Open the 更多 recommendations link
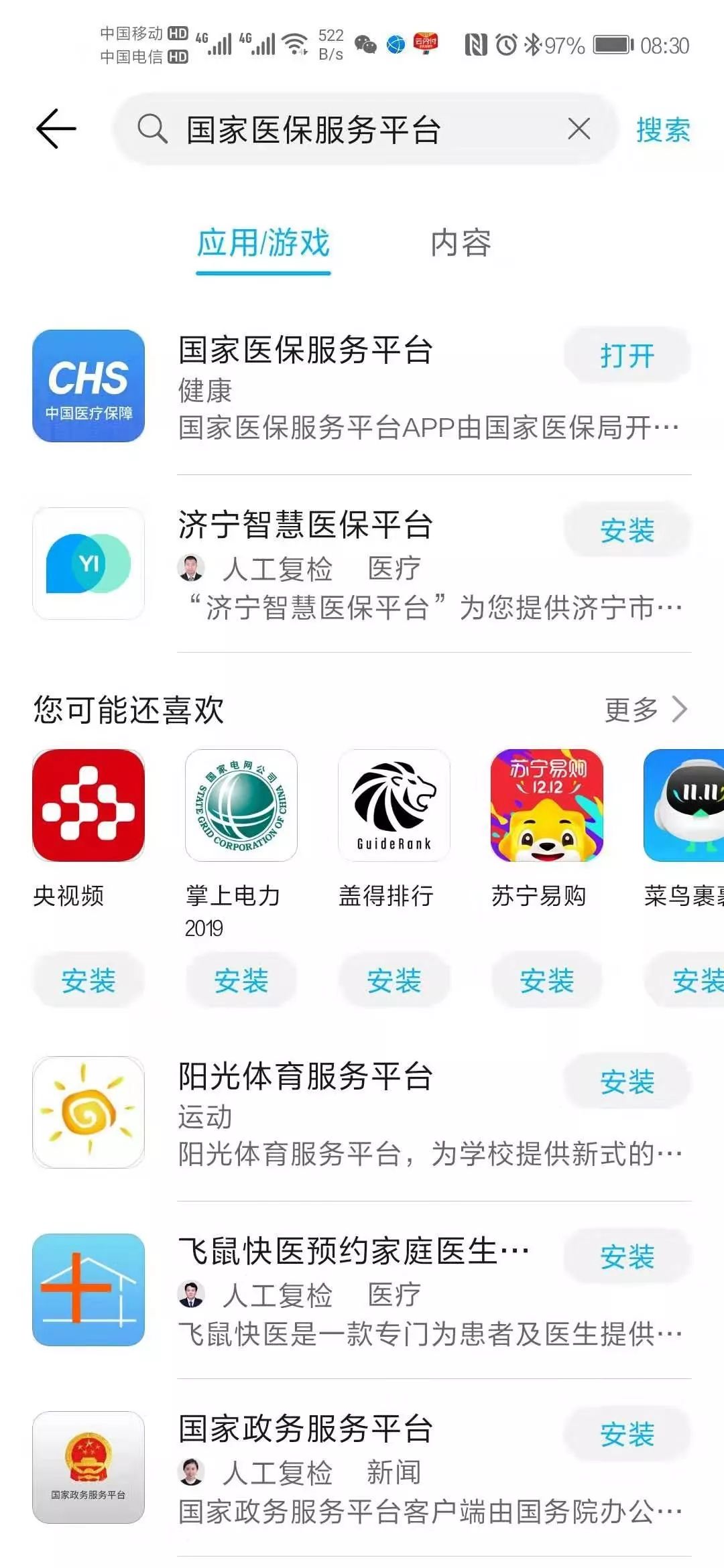This screenshot has width=724, height=1568. pos(645,709)
